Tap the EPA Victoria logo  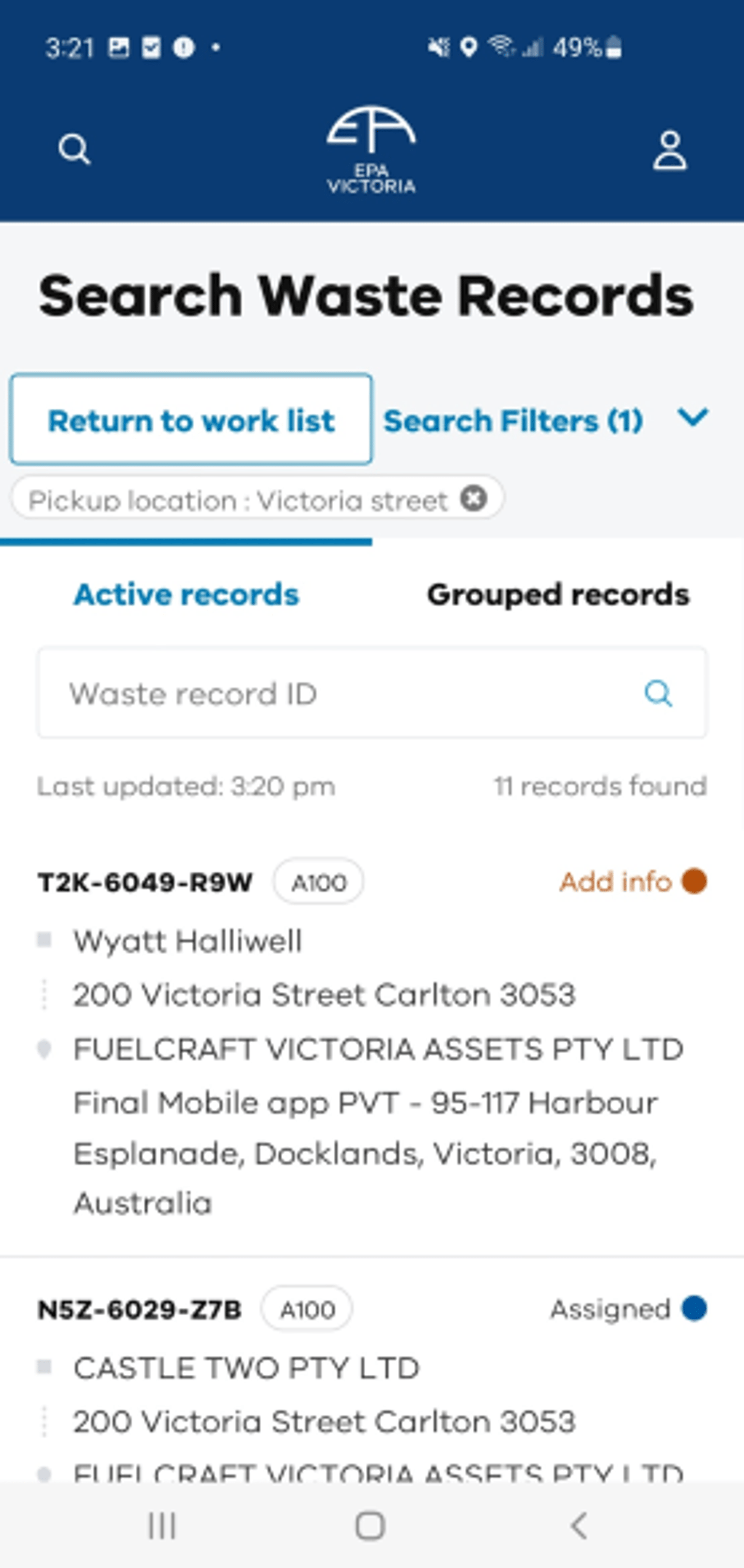pyautogui.click(x=372, y=148)
